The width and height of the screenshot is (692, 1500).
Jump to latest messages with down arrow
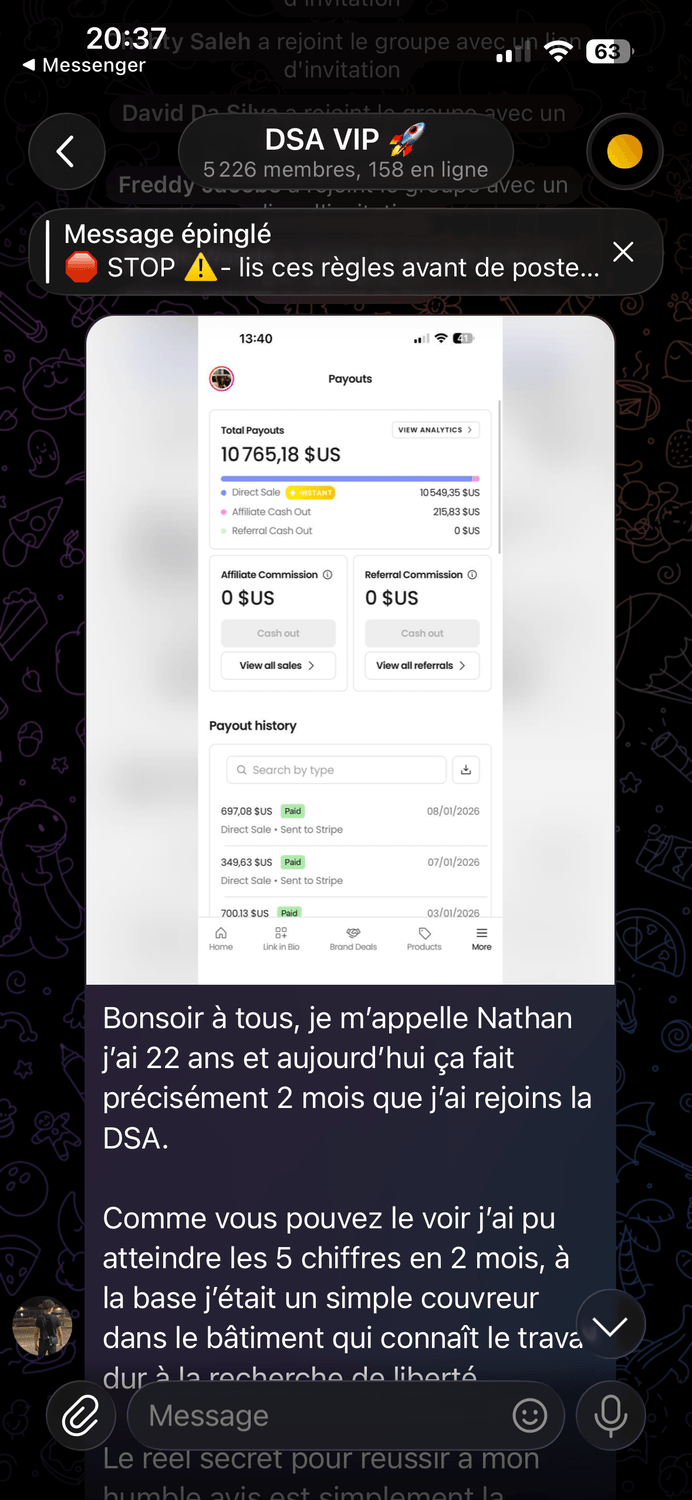pyautogui.click(x=610, y=1326)
